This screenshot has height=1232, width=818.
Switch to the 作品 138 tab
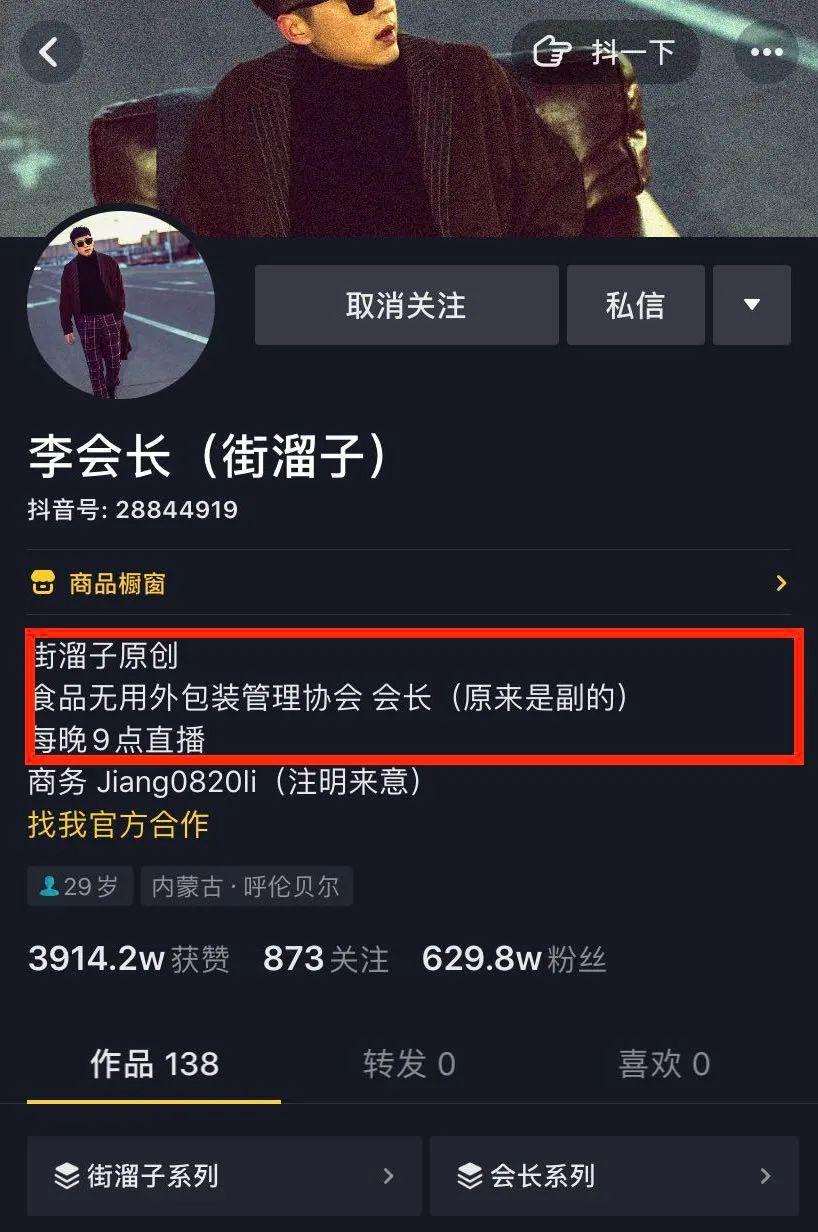[154, 1064]
